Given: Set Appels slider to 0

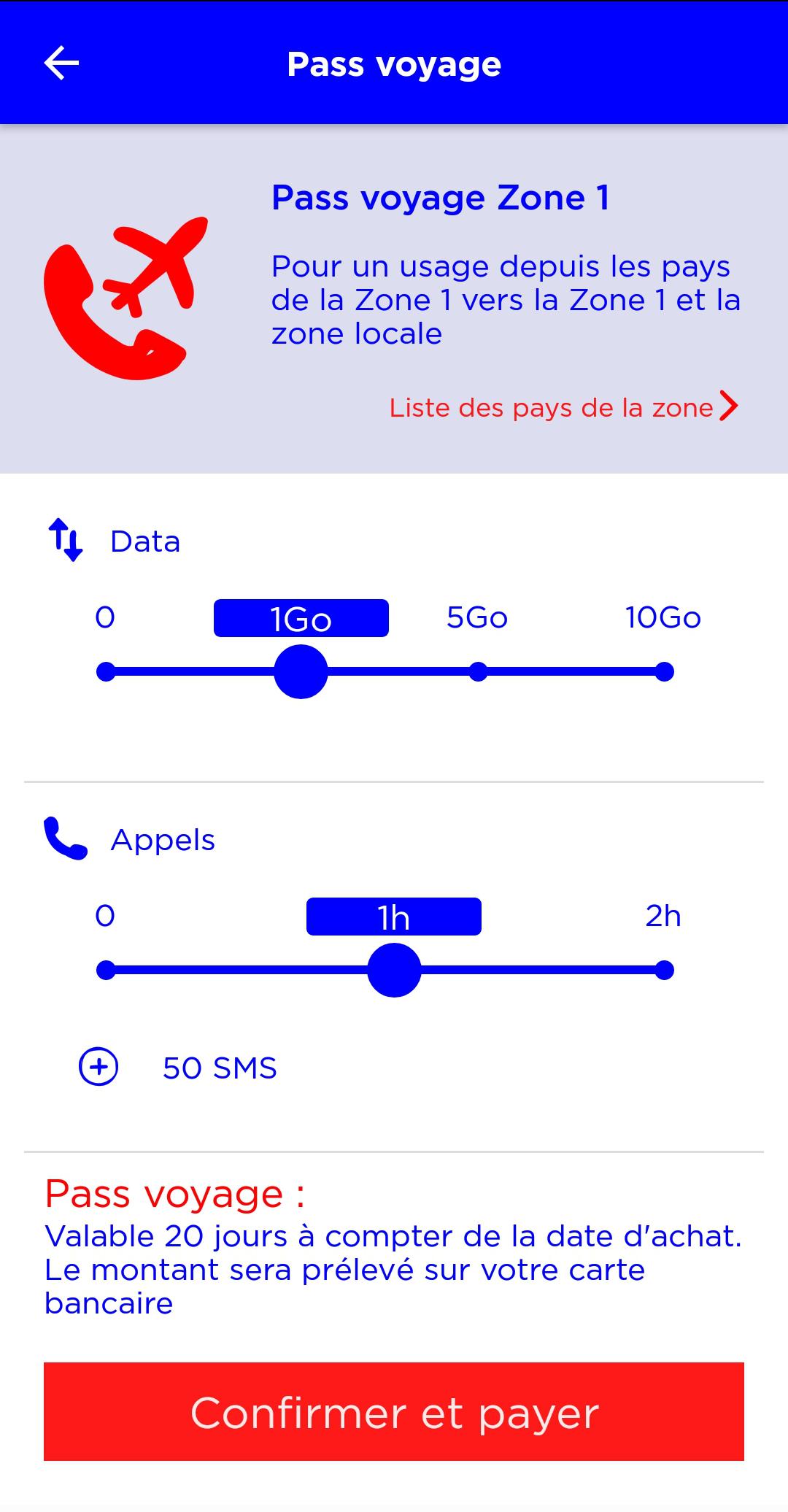Looking at the screenshot, I should [x=106, y=970].
